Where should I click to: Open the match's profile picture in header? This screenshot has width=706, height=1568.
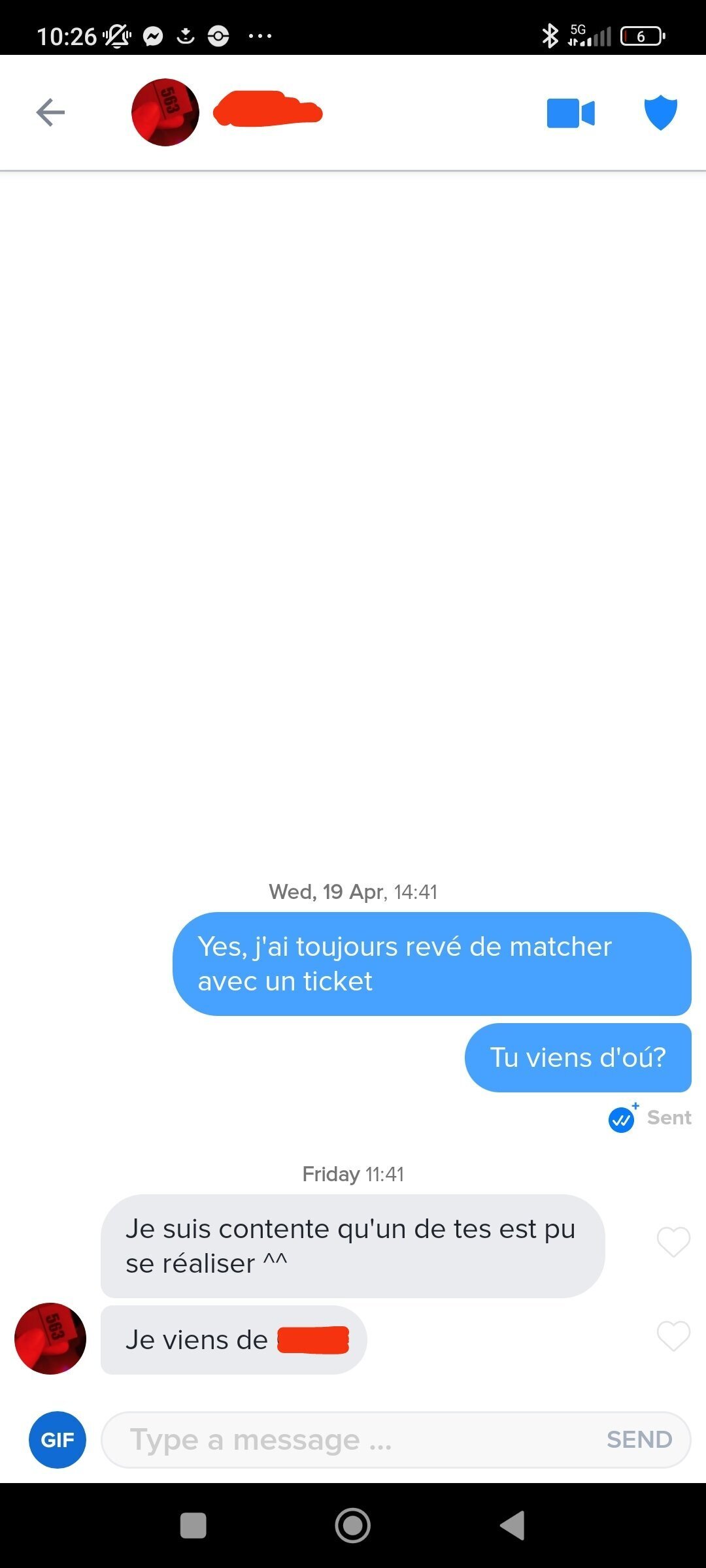pyautogui.click(x=165, y=112)
